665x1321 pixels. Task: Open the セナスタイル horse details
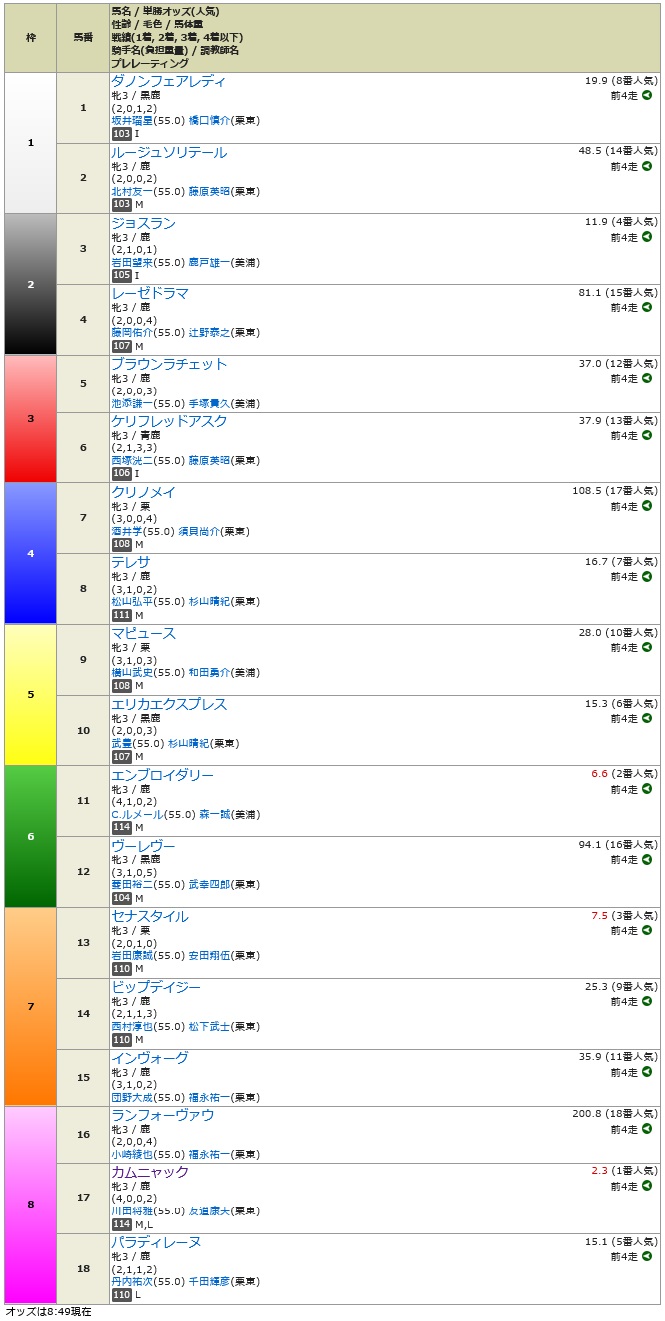149,916
